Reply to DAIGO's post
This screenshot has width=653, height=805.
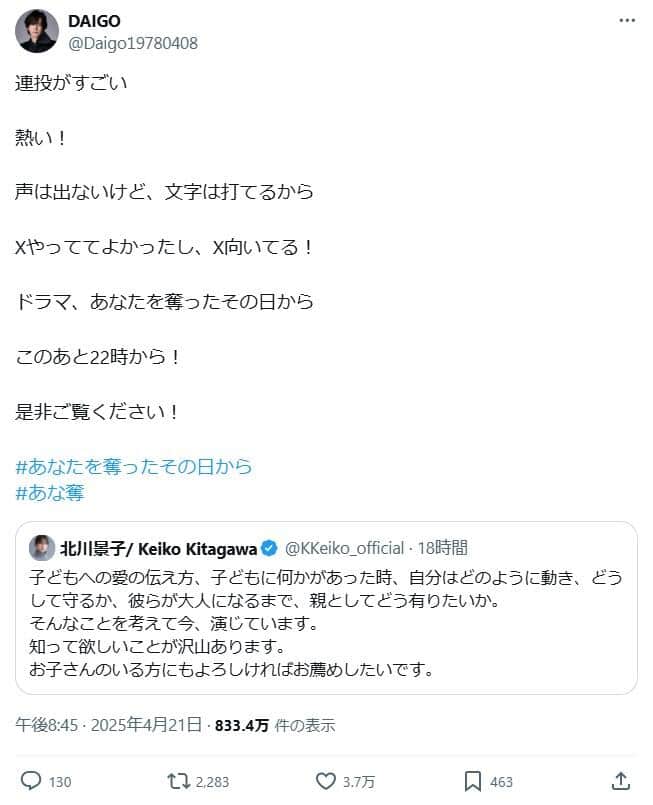pyautogui.click(x=31, y=780)
